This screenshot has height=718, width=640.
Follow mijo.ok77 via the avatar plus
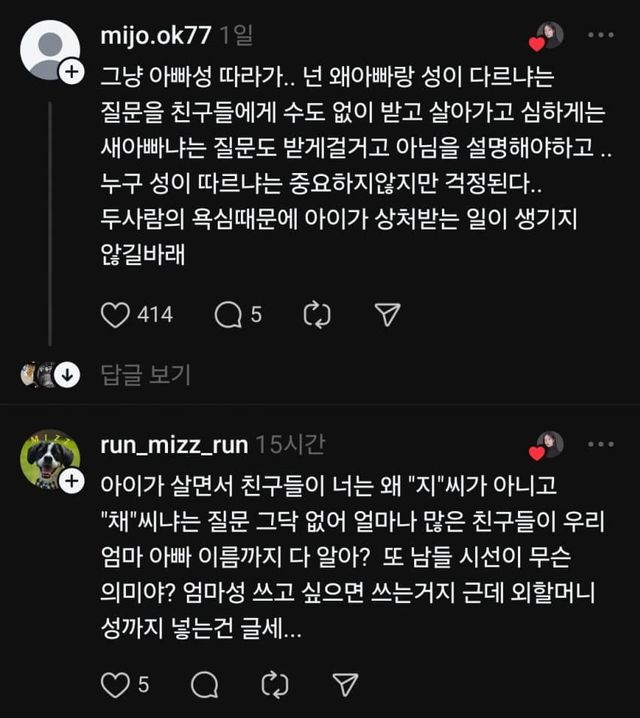(x=71, y=72)
